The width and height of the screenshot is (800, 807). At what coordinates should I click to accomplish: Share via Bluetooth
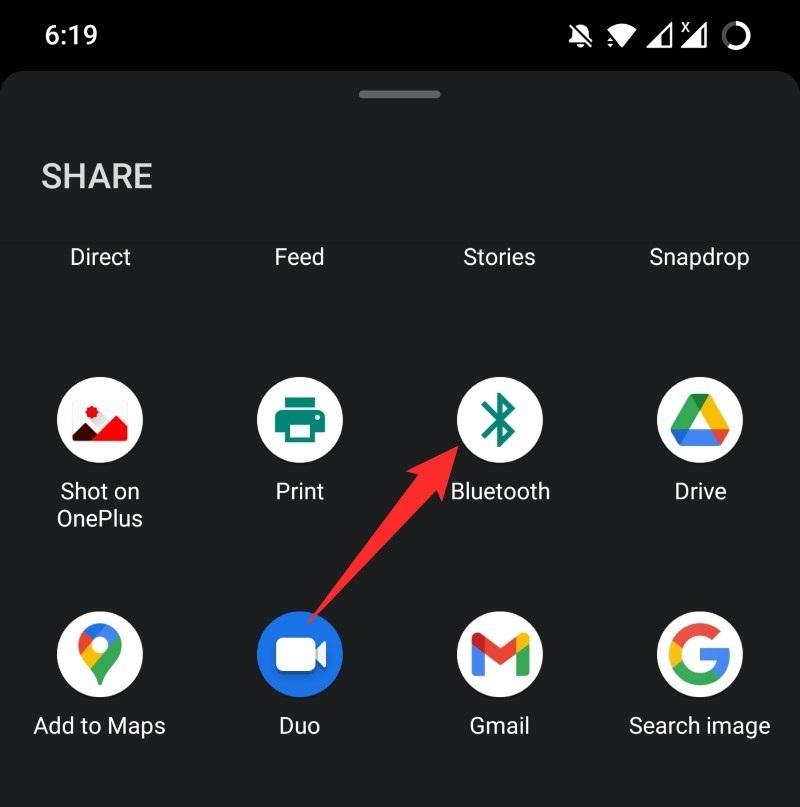point(499,420)
